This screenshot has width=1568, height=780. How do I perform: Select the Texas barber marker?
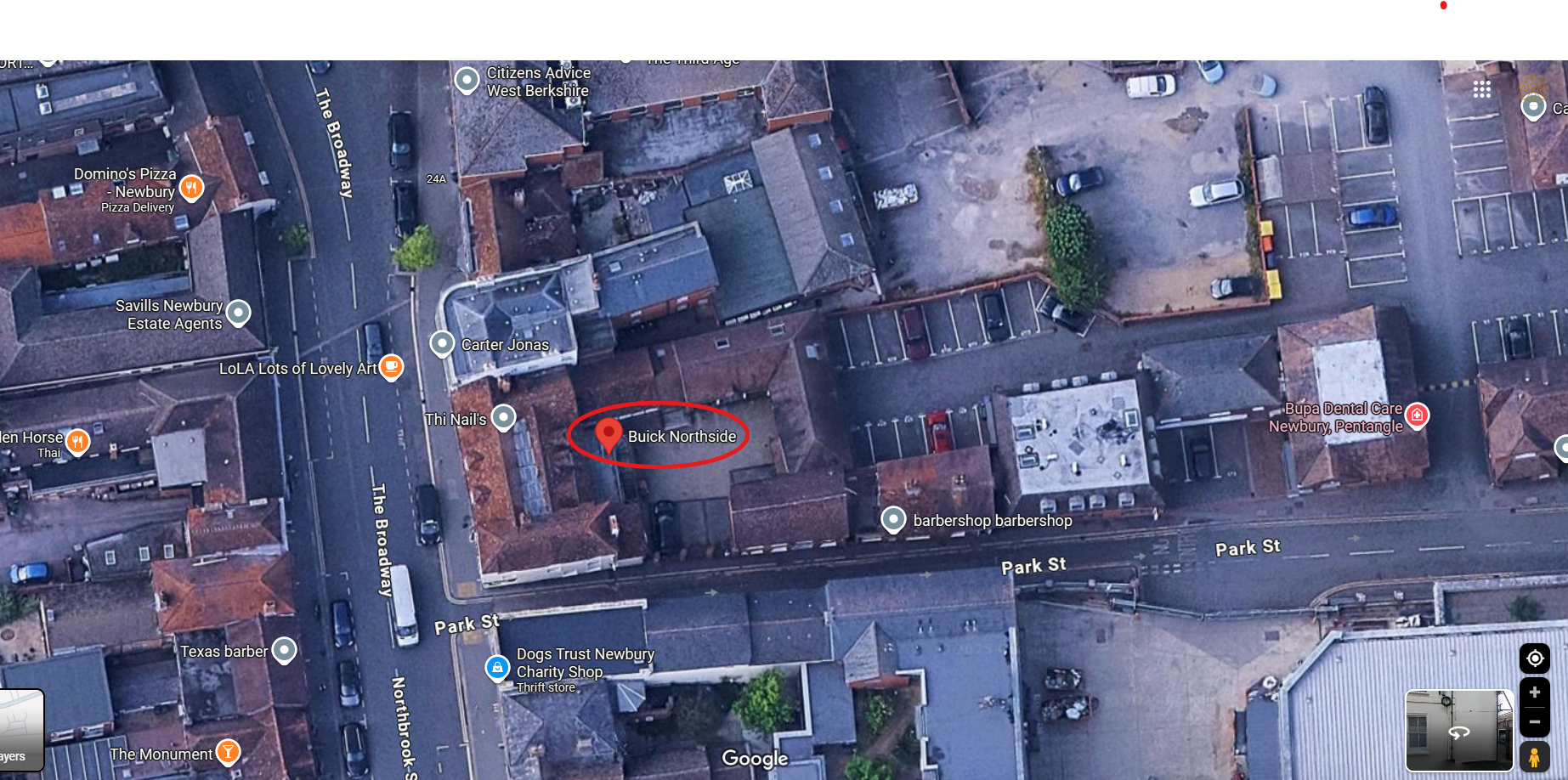[x=284, y=650]
